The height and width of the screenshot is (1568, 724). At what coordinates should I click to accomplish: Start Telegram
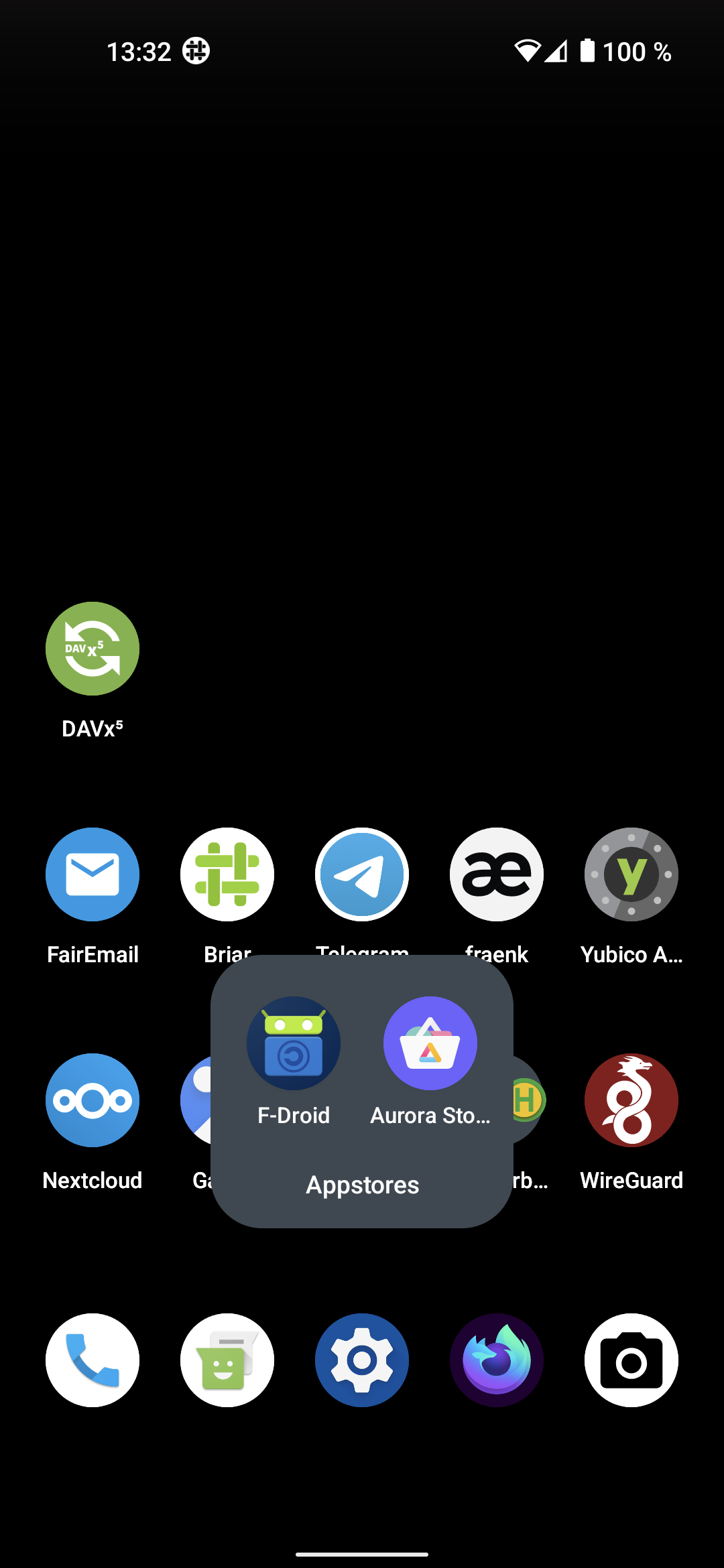tap(361, 874)
